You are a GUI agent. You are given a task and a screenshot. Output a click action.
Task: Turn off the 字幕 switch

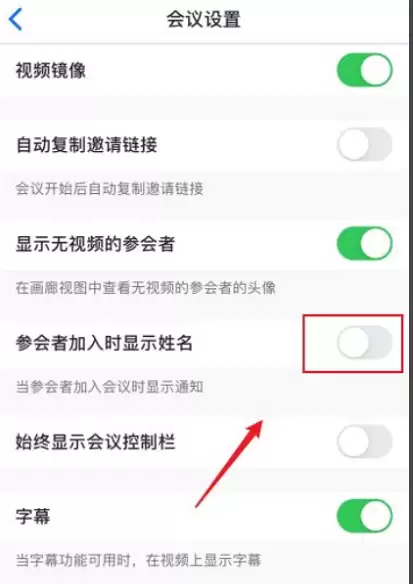coord(364,516)
